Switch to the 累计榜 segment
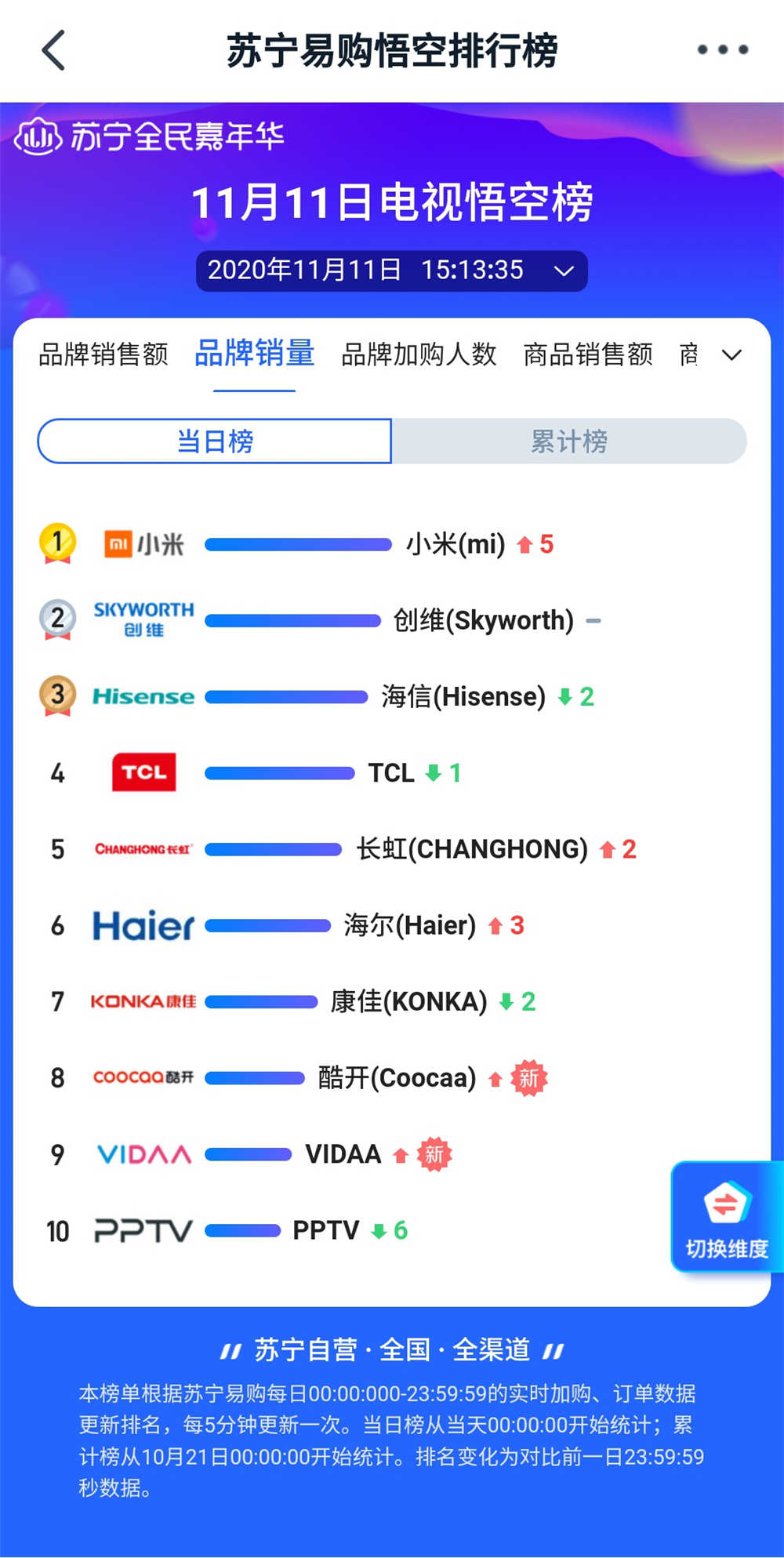Image resolution: width=784 pixels, height=1558 pixels. click(x=569, y=441)
